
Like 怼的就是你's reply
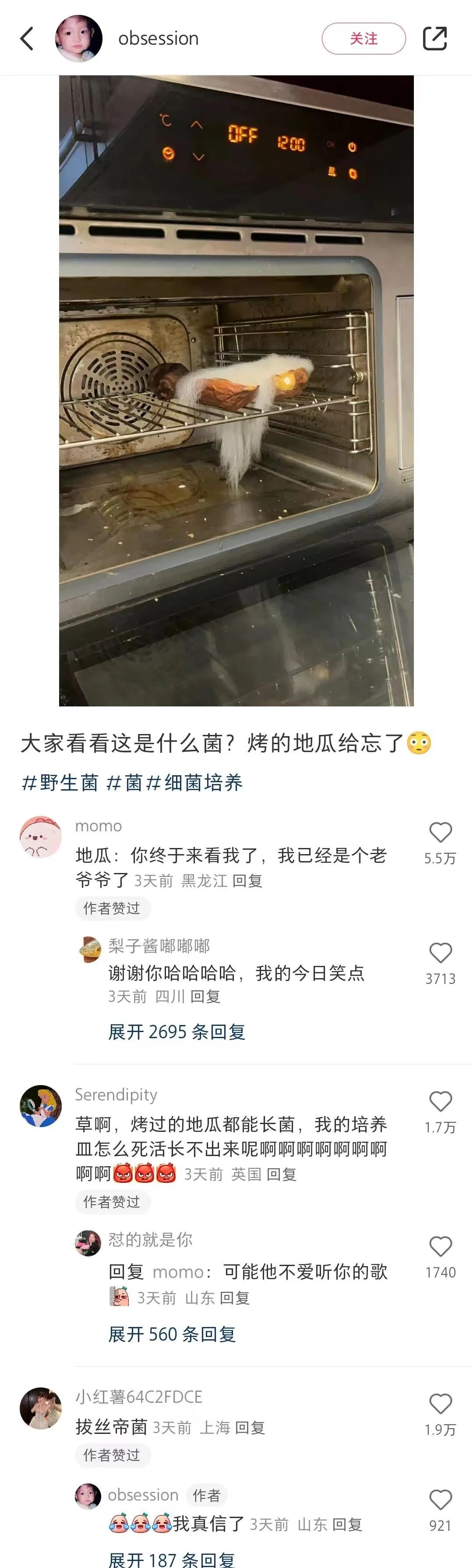click(440, 1247)
